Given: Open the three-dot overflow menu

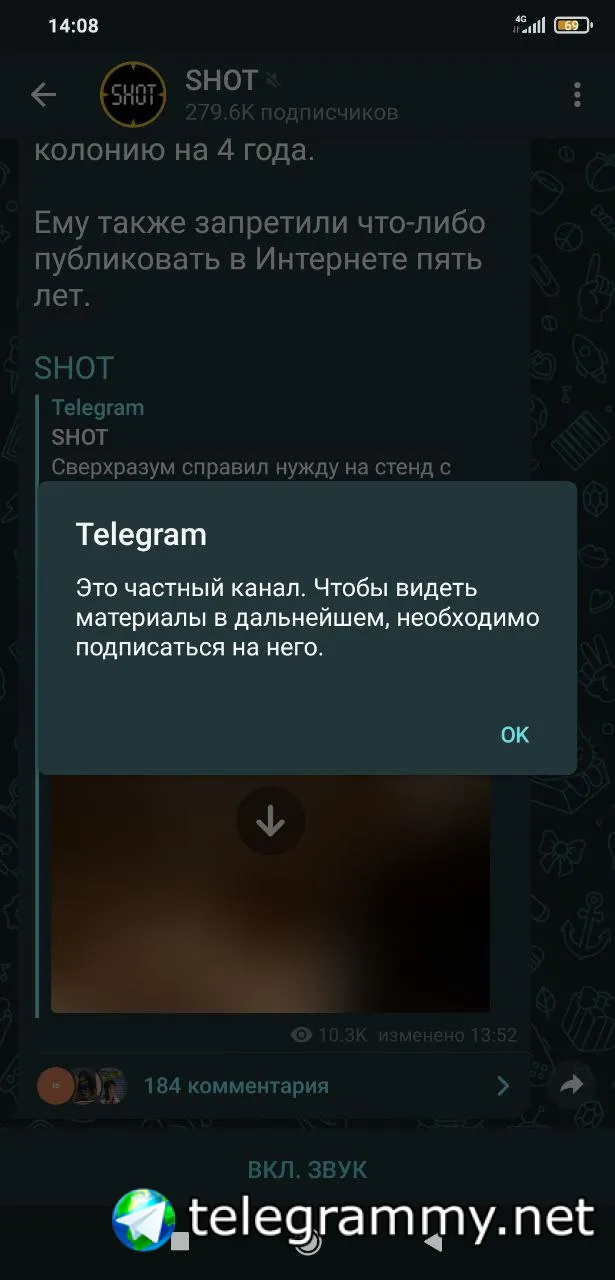Looking at the screenshot, I should pos(577,95).
